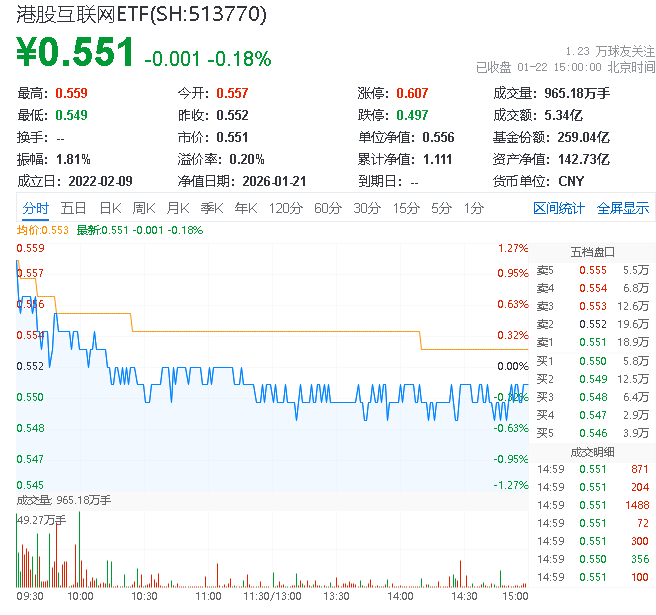Show the 周K candlestick chart

pos(144,208)
